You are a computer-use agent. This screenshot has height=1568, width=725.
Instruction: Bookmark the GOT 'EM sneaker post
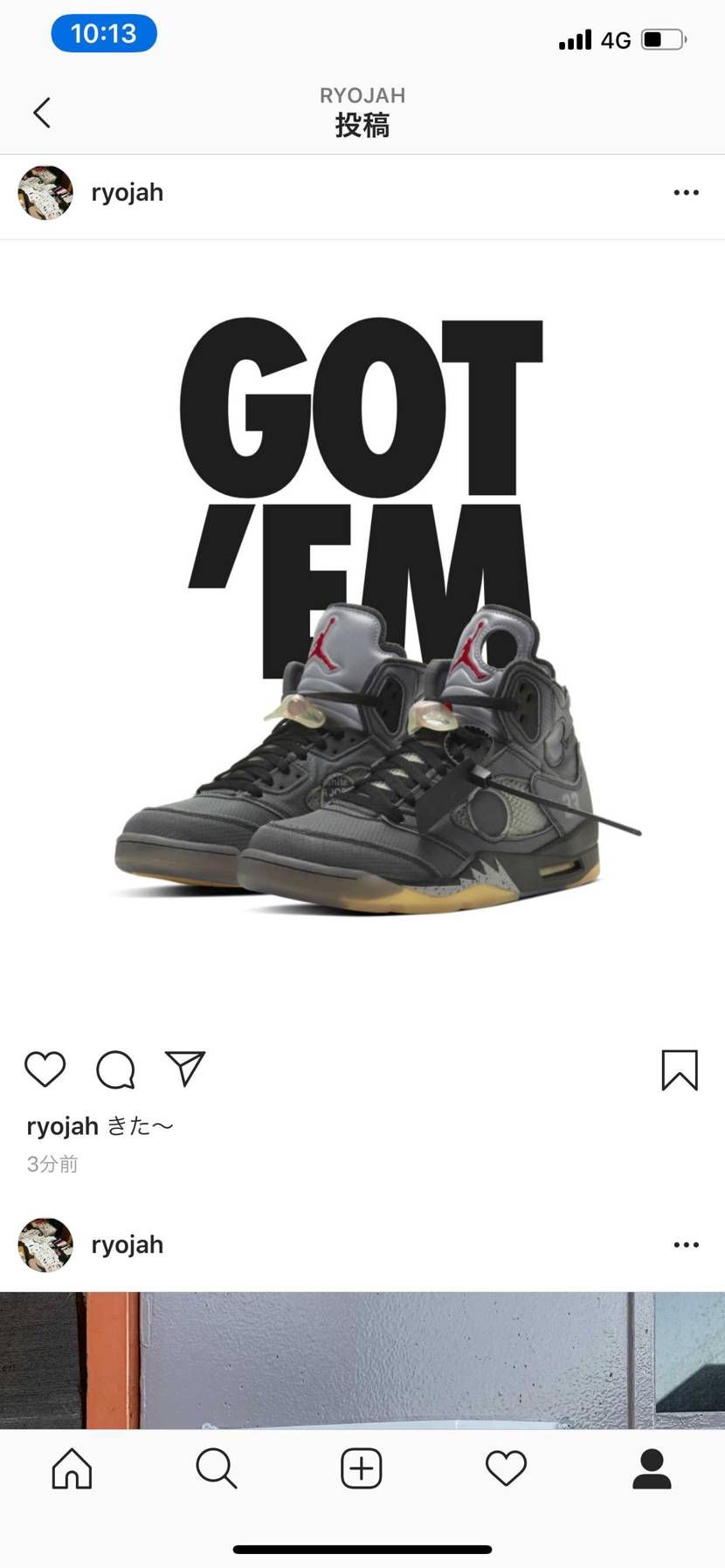coord(680,1070)
